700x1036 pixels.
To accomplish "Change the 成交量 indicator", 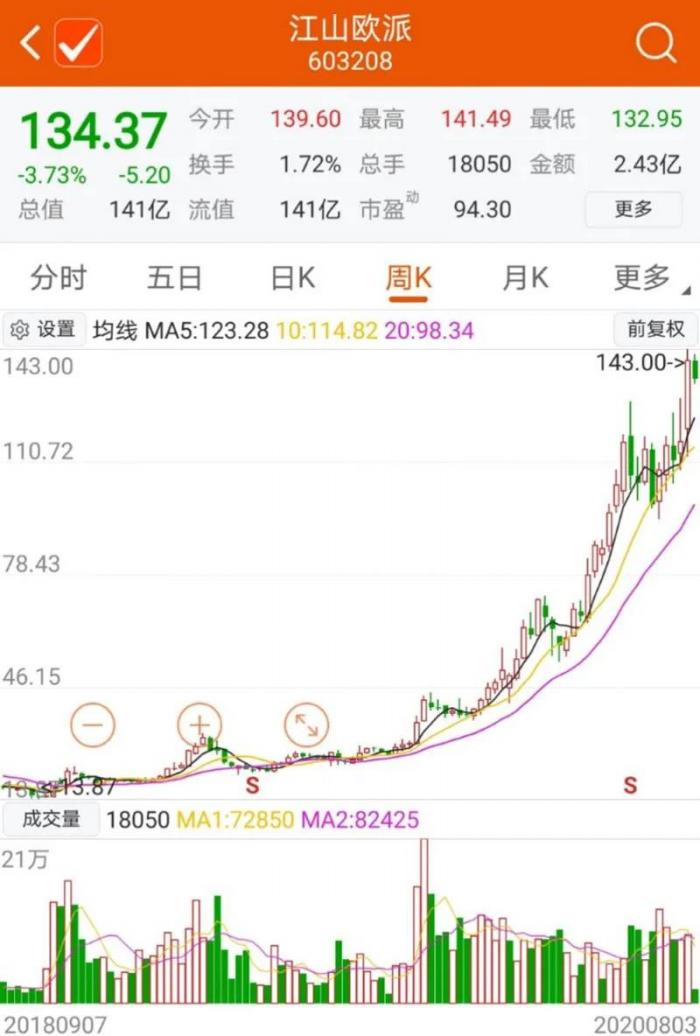I will click(50, 820).
